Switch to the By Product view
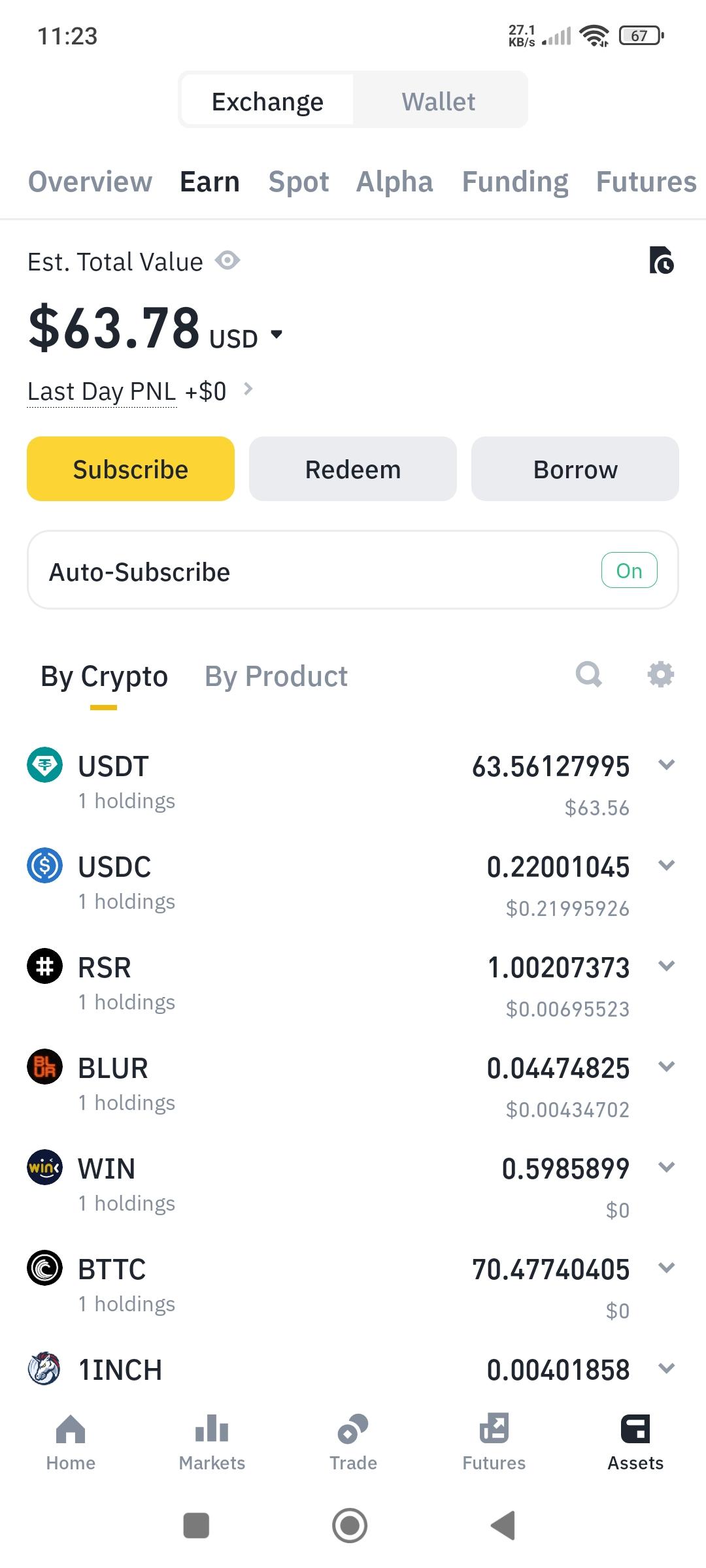This screenshot has width=706, height=1568. 276,676
